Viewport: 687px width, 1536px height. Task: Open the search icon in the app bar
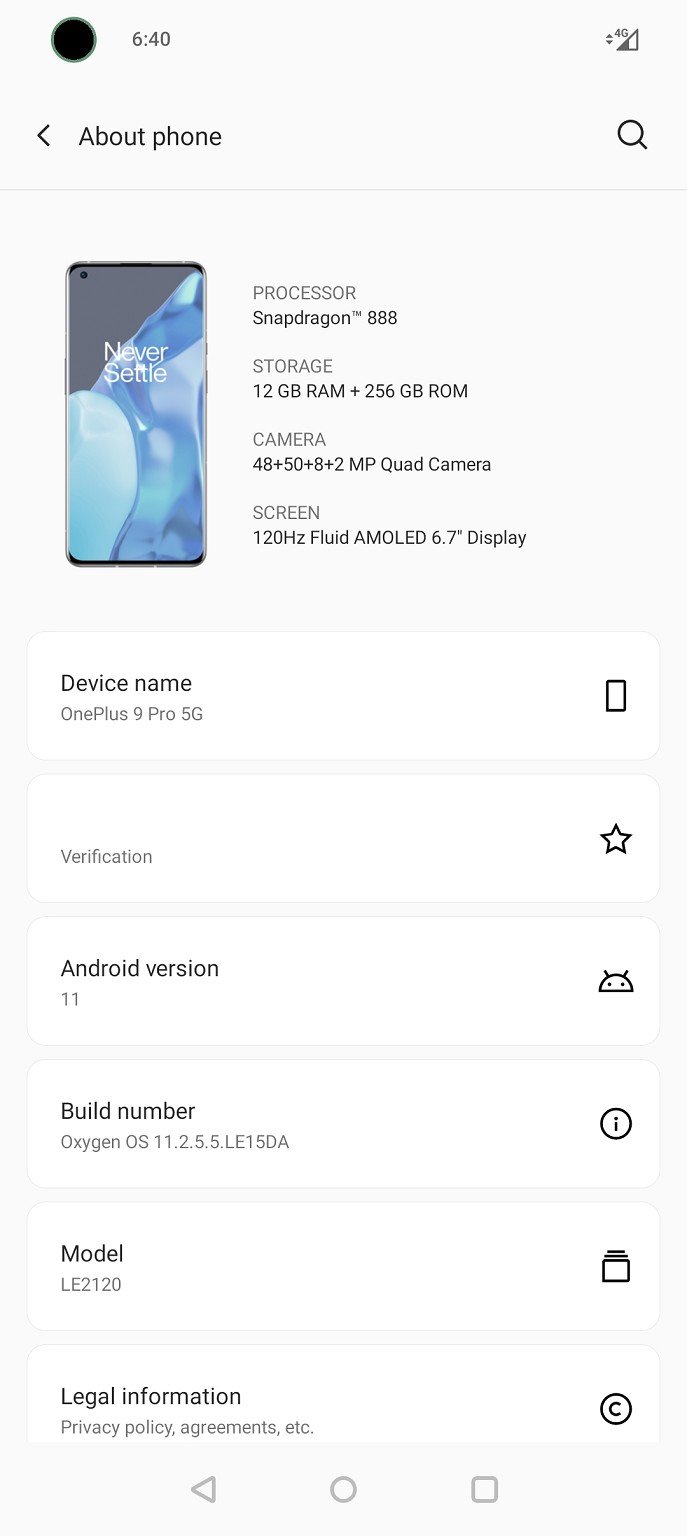[632, 135]
